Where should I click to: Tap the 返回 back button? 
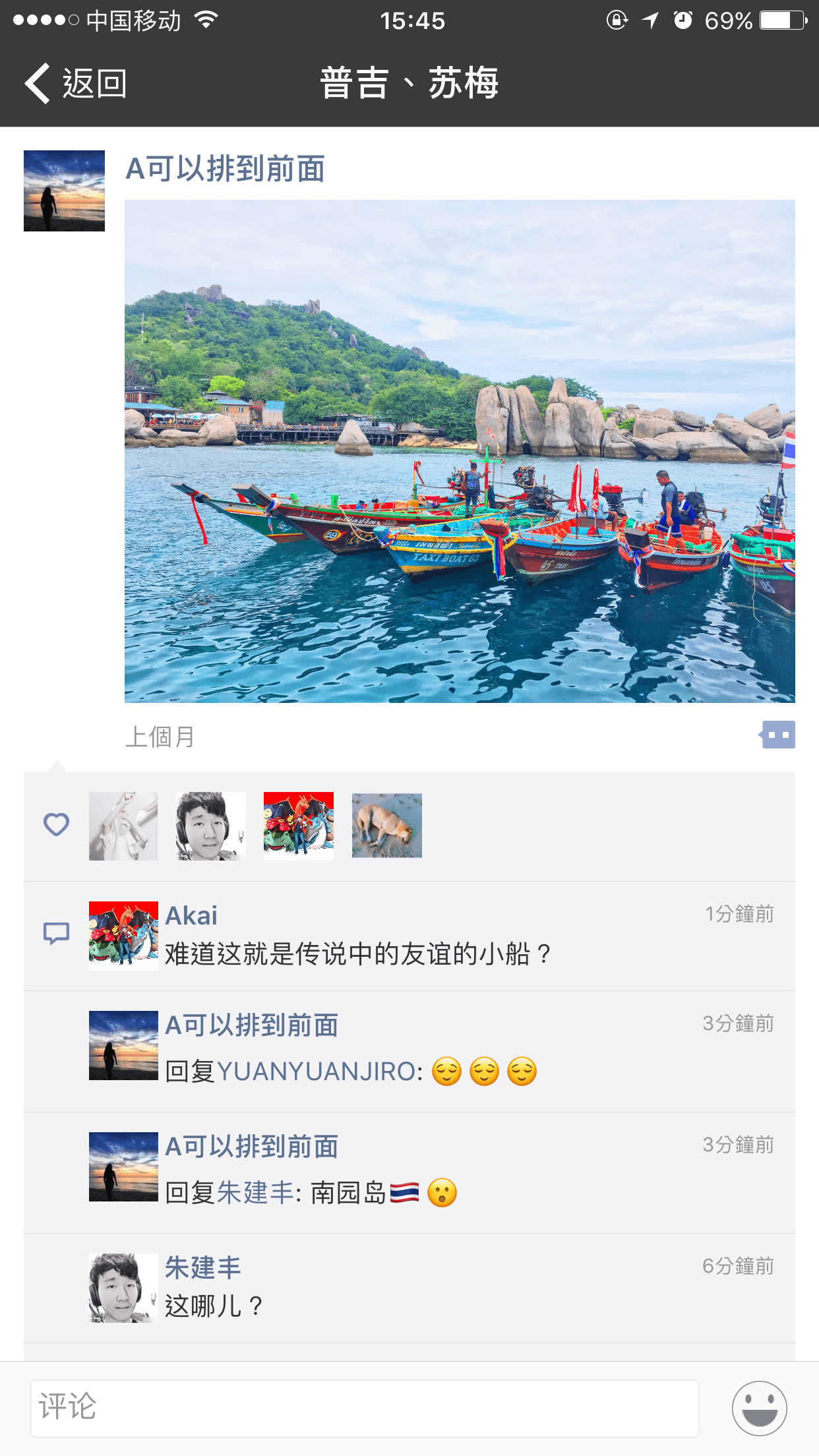click(x=75, y=84)
